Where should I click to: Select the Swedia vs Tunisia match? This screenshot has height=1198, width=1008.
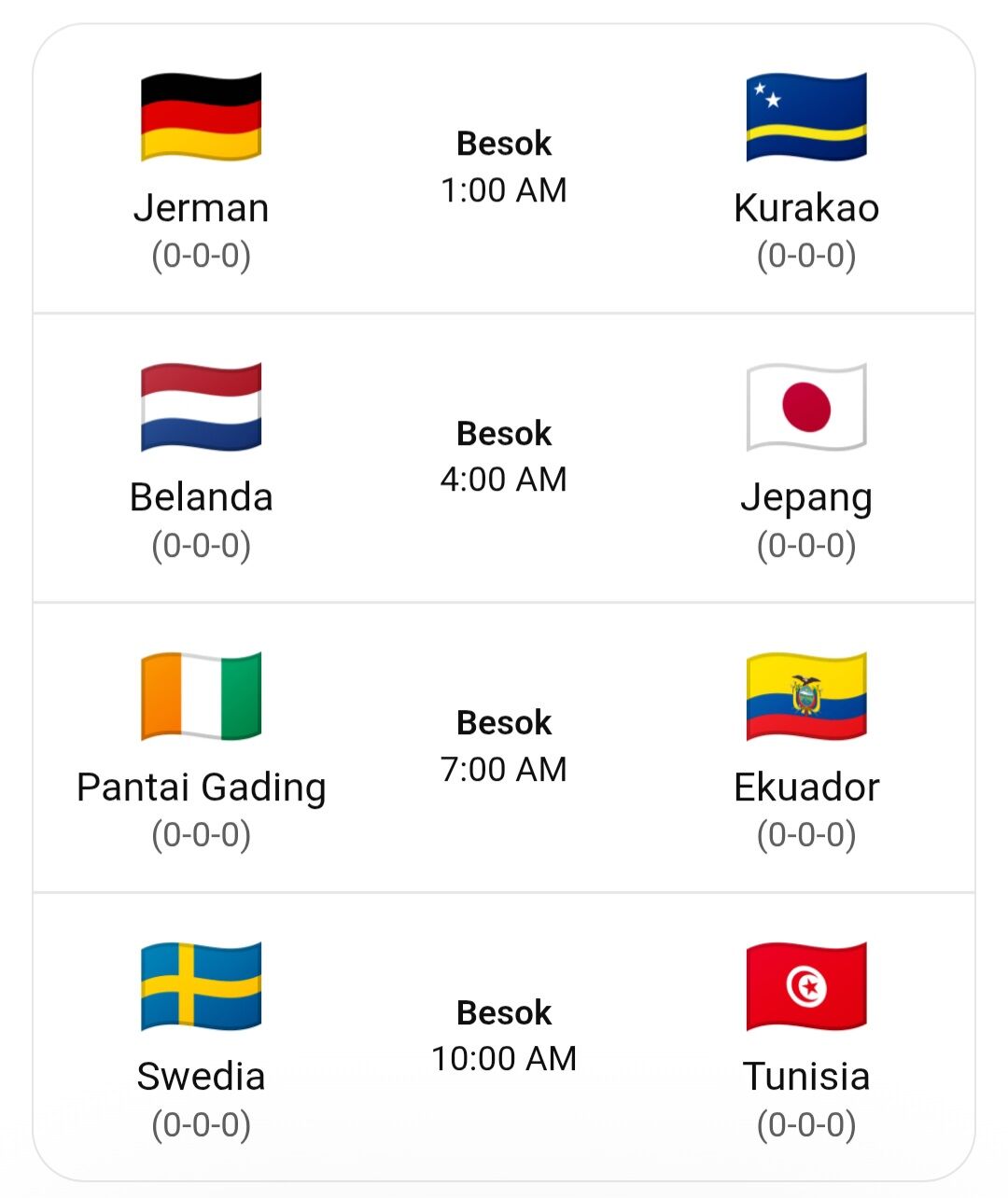504,1037
